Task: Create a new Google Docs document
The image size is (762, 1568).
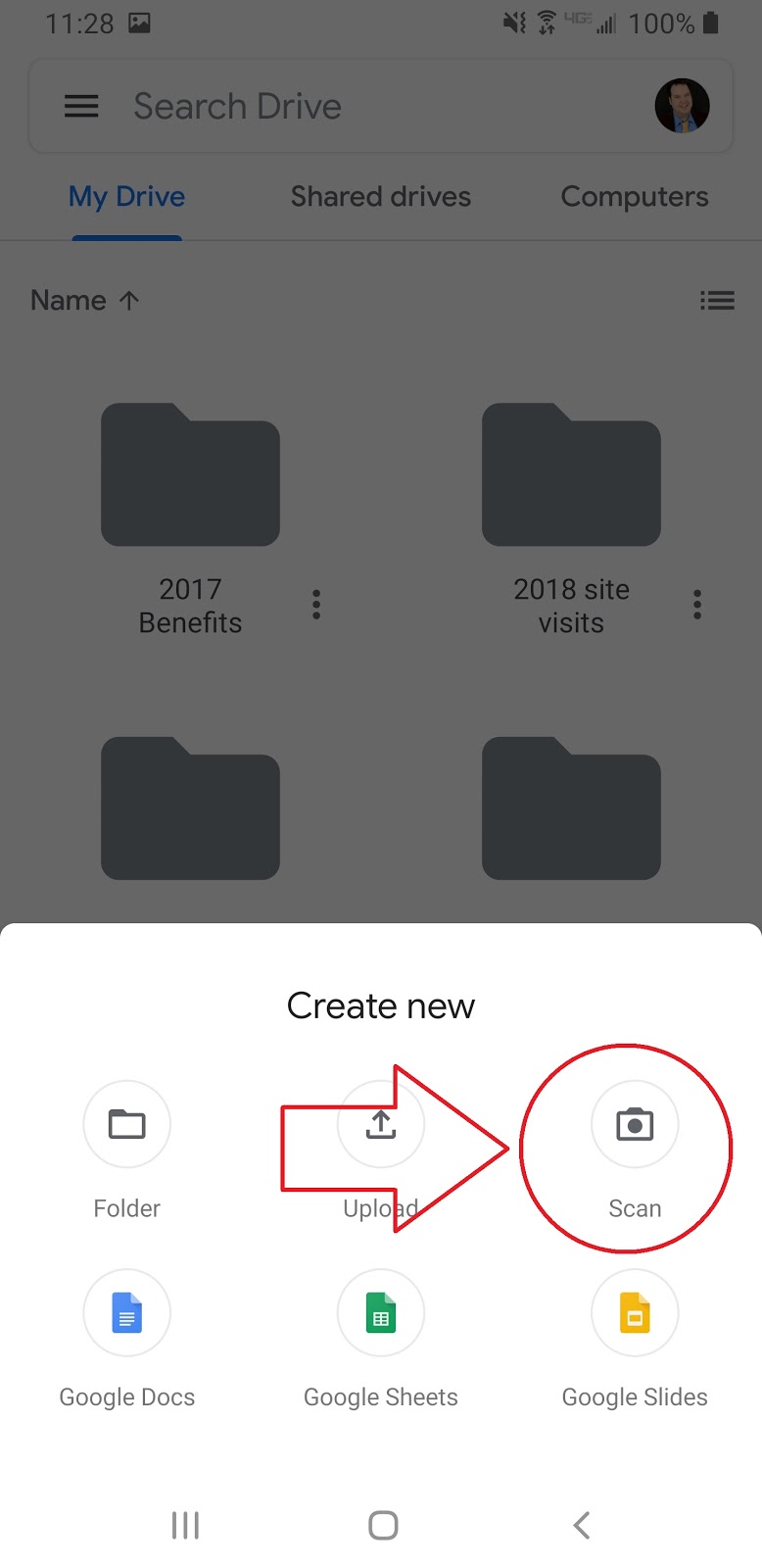Action: pyautogui.click(x=127, y=1313)
